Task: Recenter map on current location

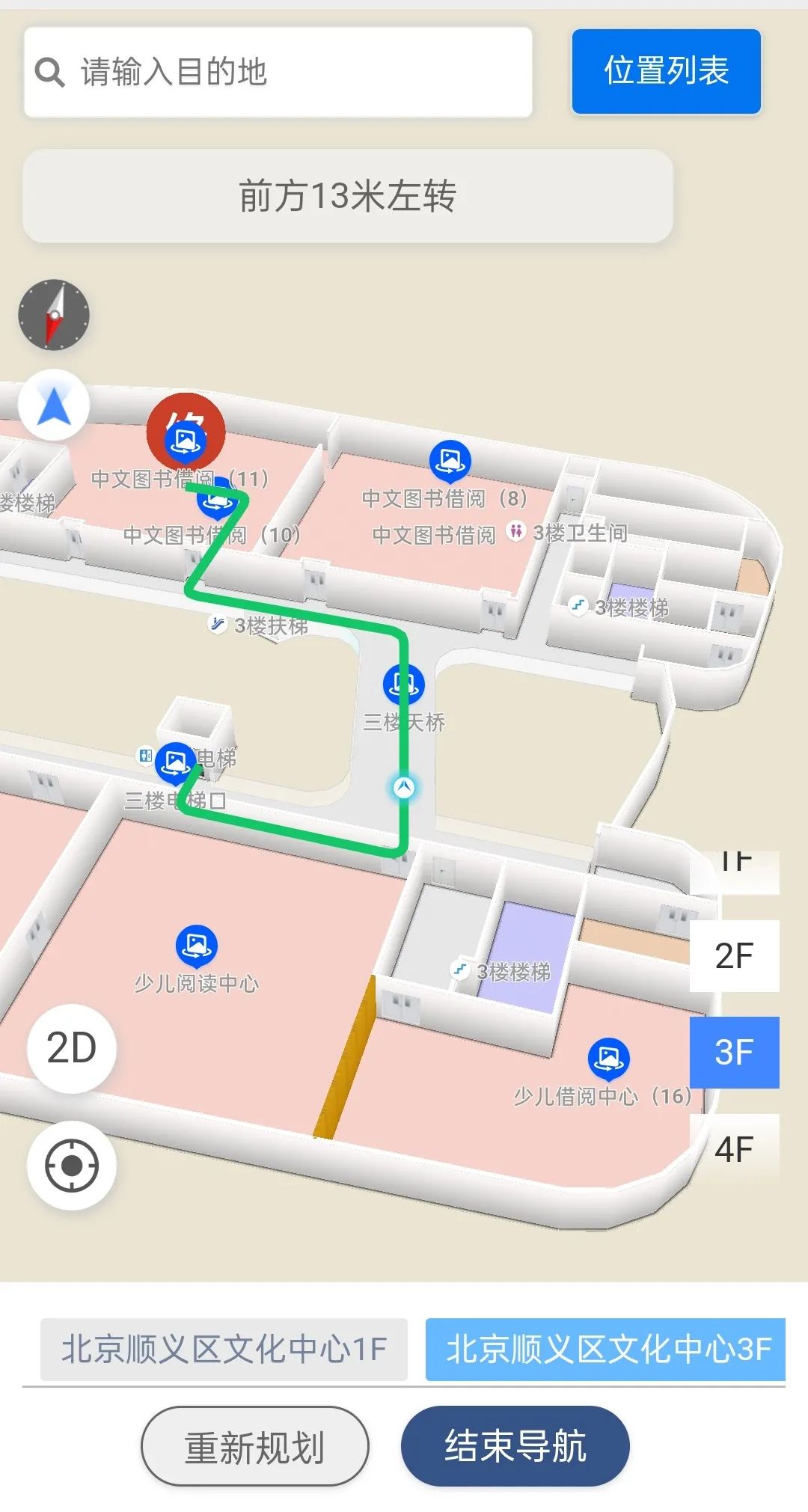Action: click(x=72, y=1165)
